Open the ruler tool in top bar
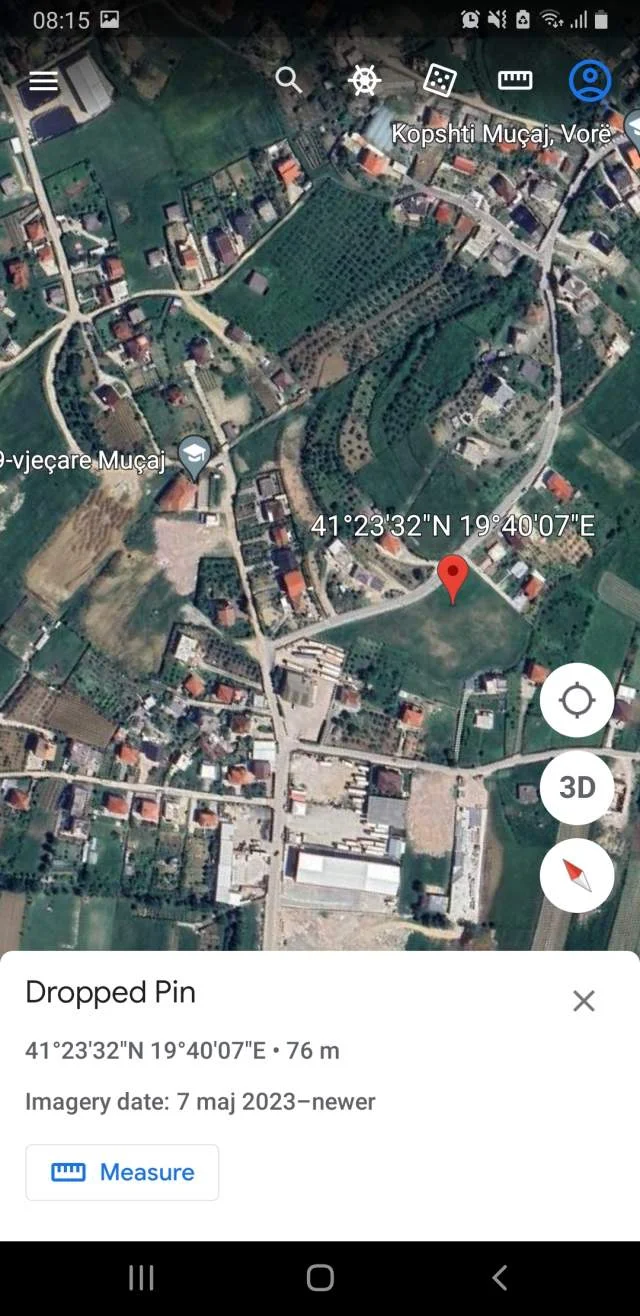 pos(515,80)
